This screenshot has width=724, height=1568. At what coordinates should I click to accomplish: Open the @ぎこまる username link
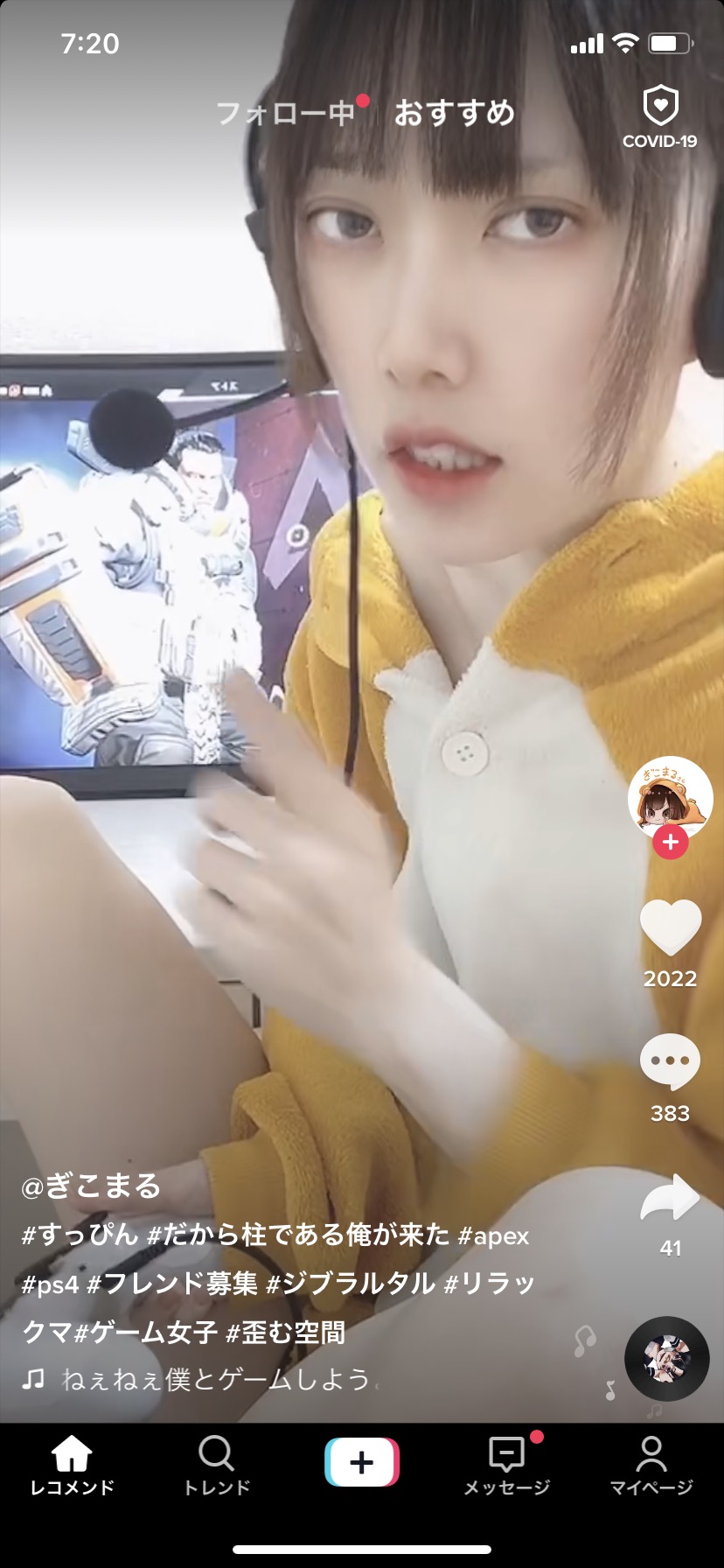click(x=91, y=1186)
